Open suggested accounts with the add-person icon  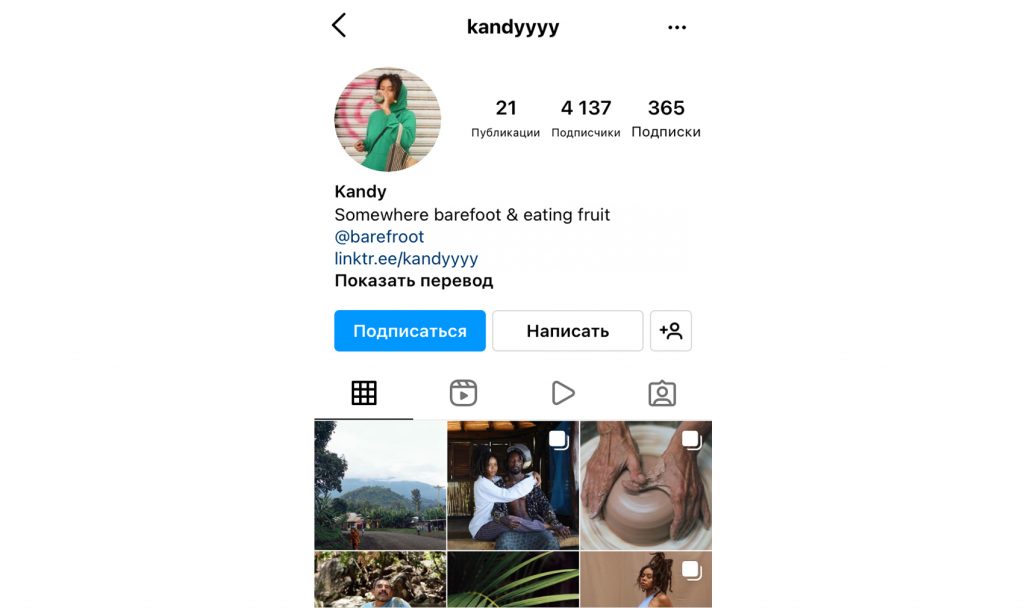pyautogui.click(x=671, y=331)
